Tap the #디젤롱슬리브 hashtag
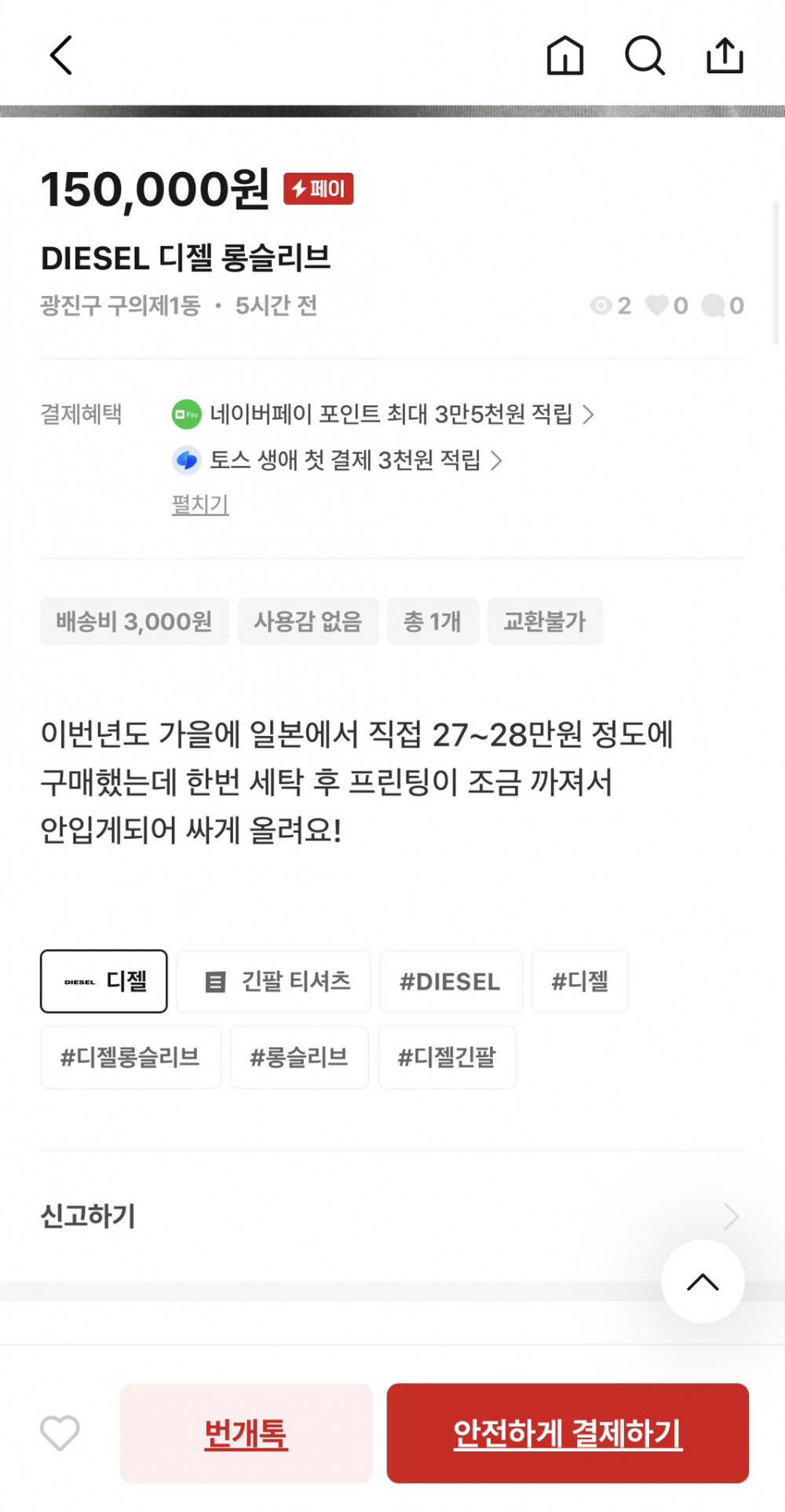785x1512 pixels. coord(130,1057)
